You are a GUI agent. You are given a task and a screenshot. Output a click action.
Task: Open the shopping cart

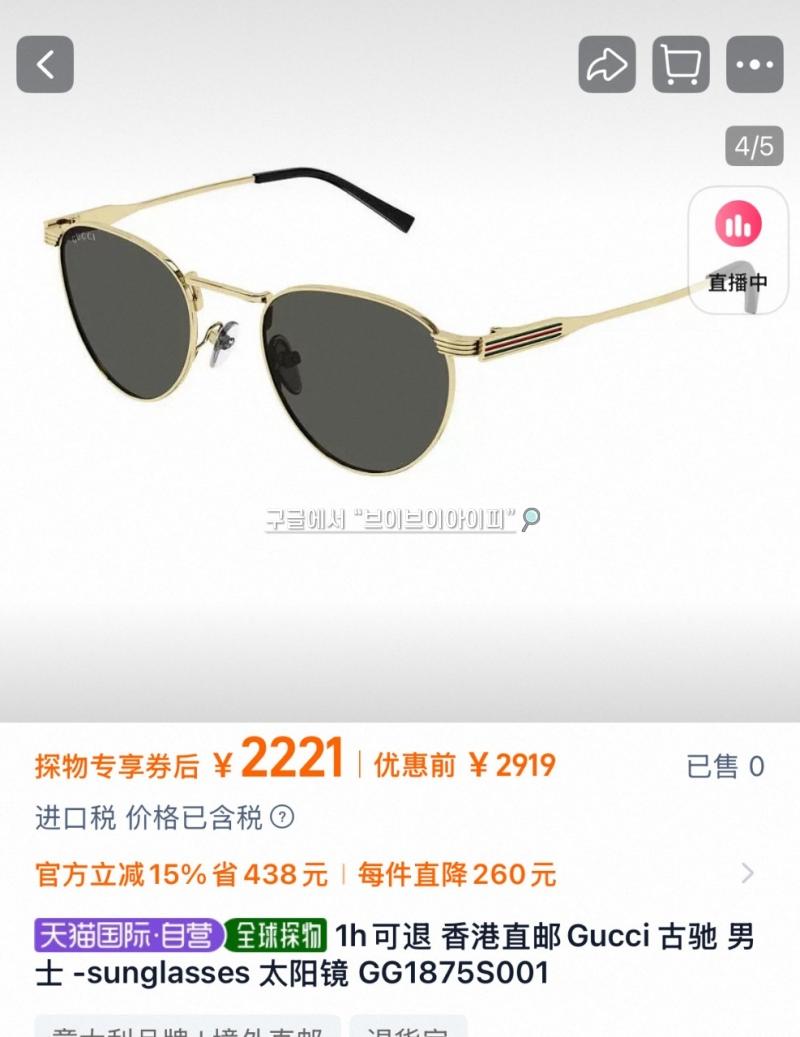[x=681, y=64]
